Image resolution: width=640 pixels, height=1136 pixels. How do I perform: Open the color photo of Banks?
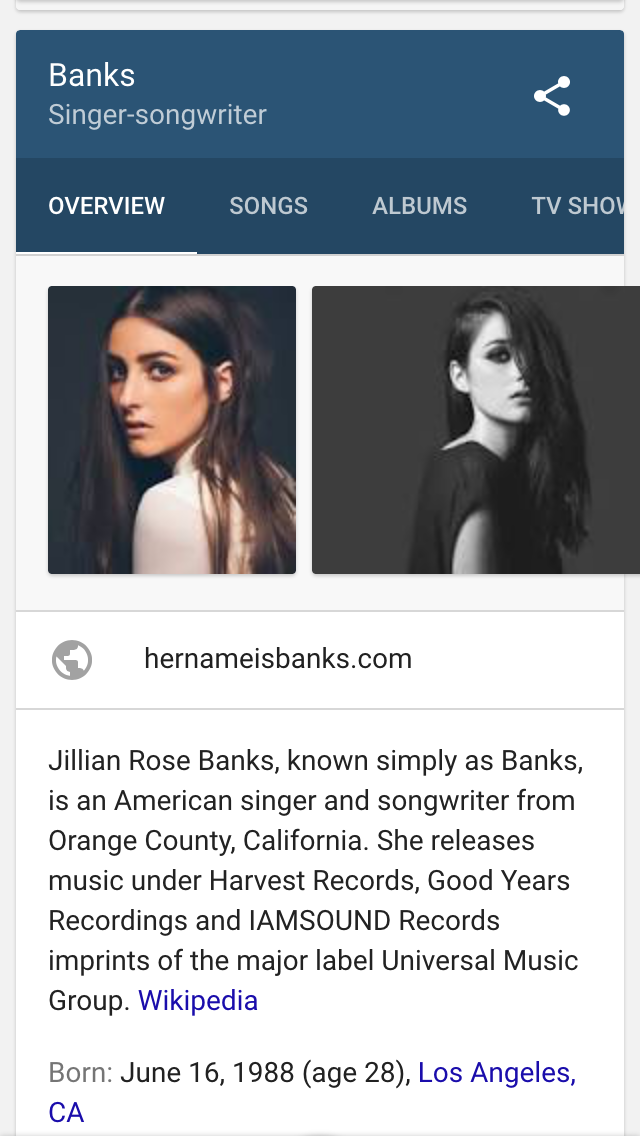[172, 430]
